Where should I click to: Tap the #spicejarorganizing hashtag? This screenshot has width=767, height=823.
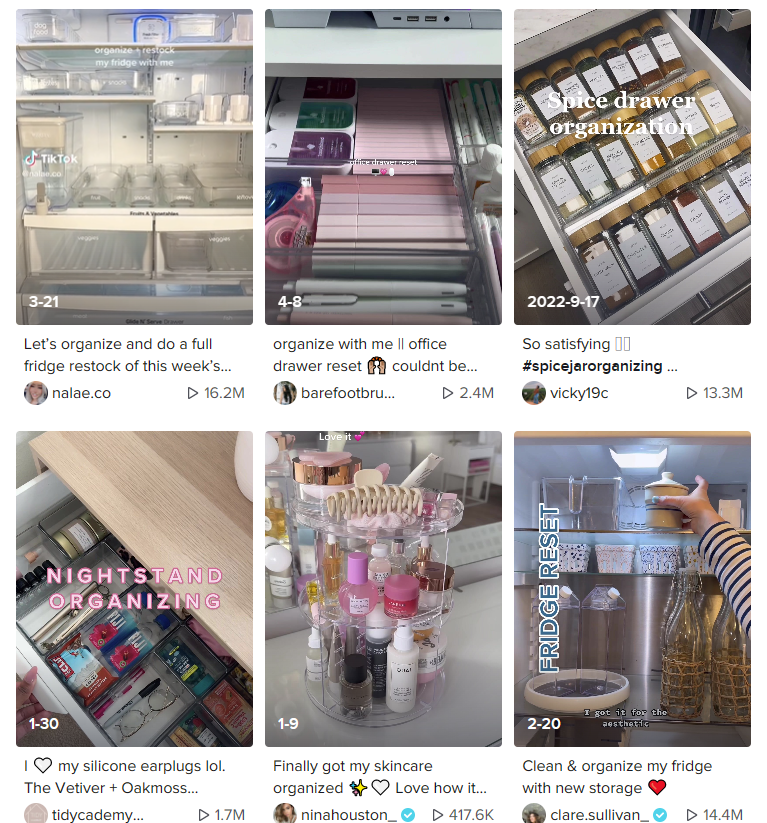pos(592,366)
